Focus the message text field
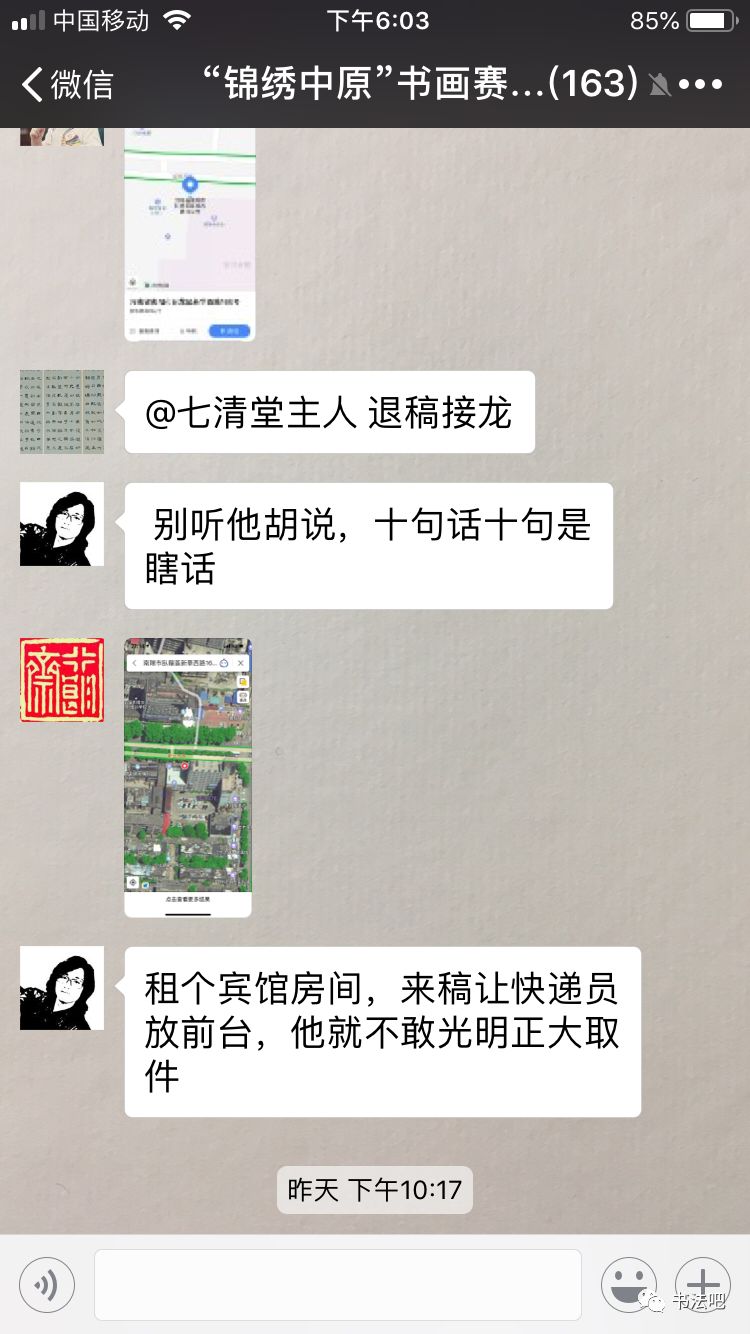The width and height of the screenshot is (750, 1334). click(338, 1285)
